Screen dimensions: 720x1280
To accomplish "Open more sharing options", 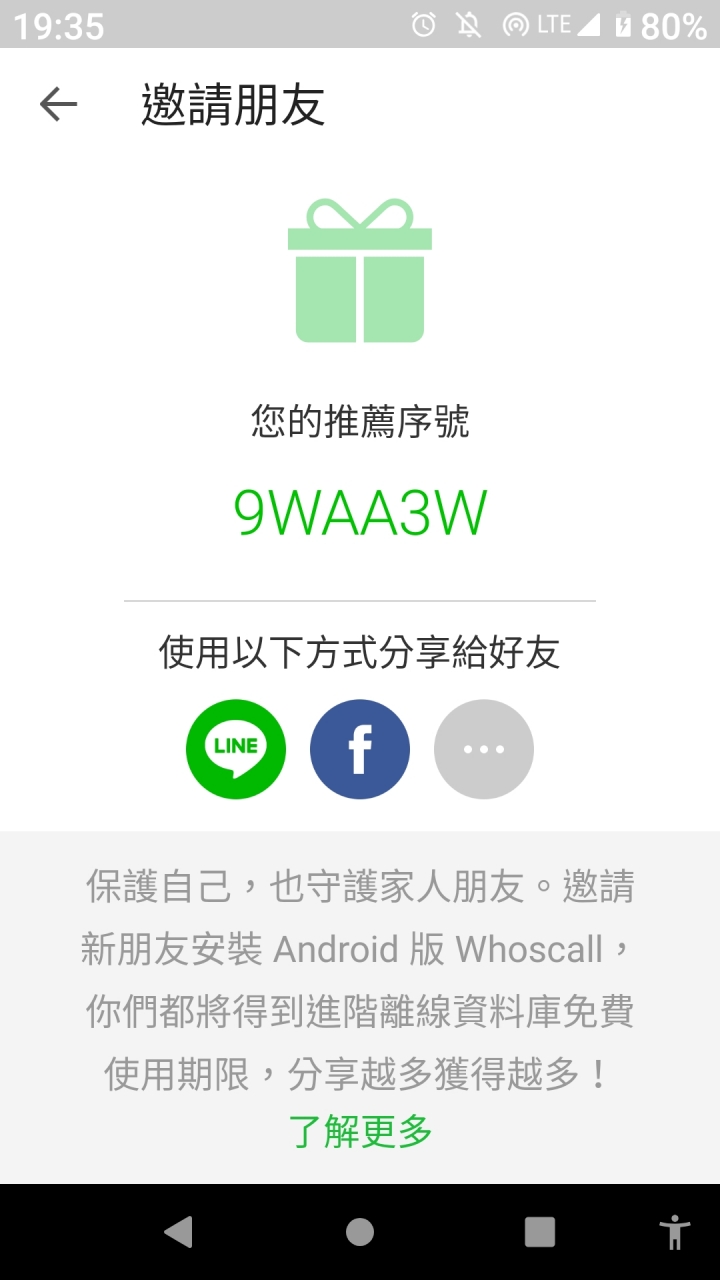I will 484,749.
